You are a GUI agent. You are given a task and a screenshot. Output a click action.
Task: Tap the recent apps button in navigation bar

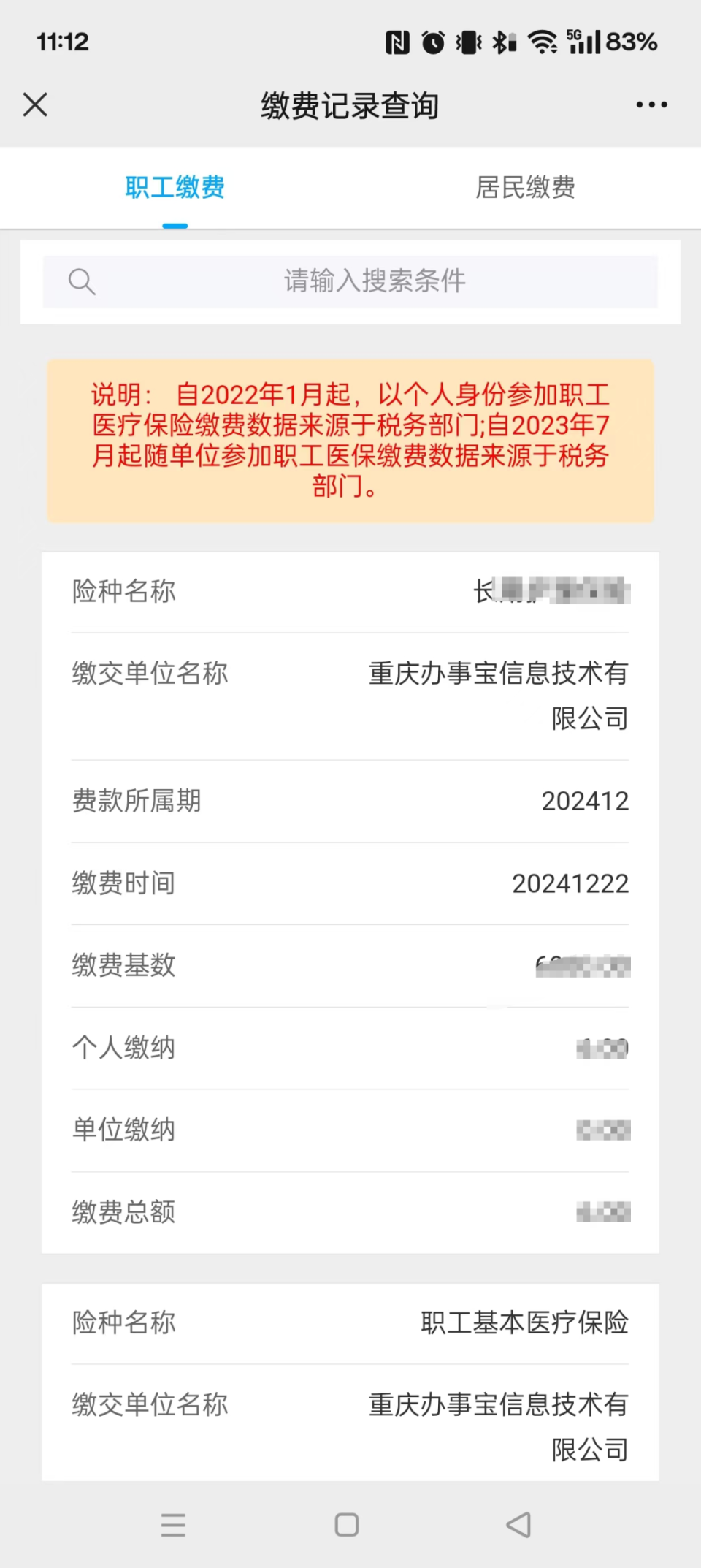pyautogui.click(x=173, y=1525)
